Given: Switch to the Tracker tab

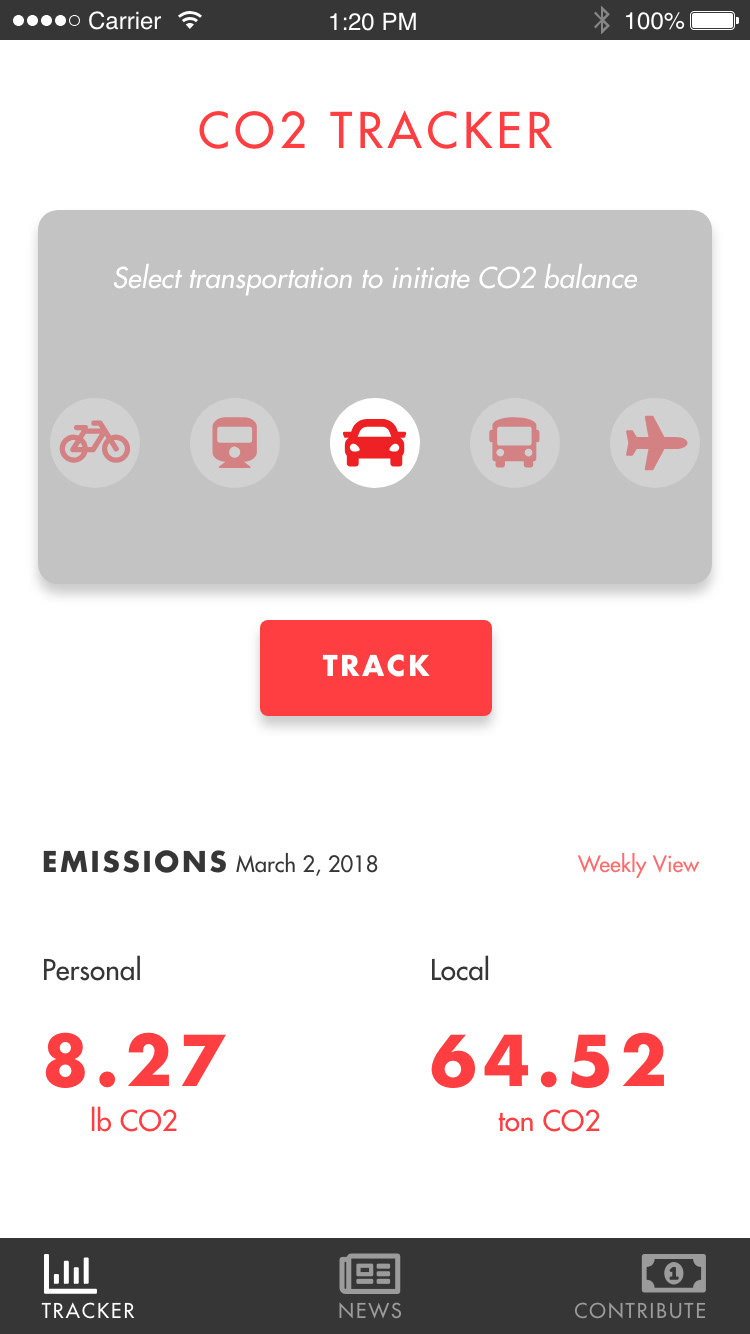Looking at the screenshot, I should (x=88, y=1287).
